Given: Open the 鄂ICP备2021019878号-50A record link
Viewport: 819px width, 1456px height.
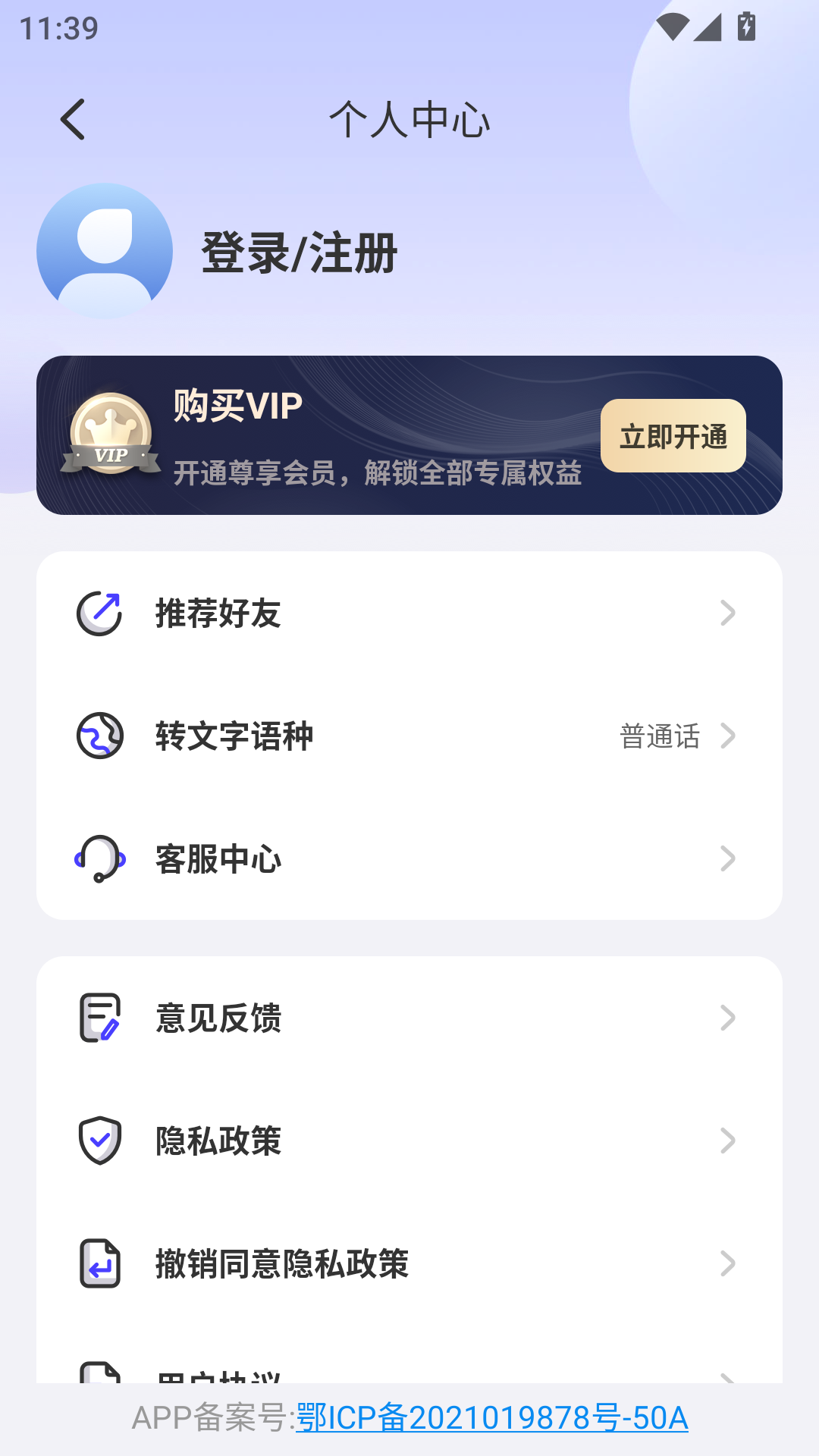Looking at the screenshot, I should click(491, 1423).
